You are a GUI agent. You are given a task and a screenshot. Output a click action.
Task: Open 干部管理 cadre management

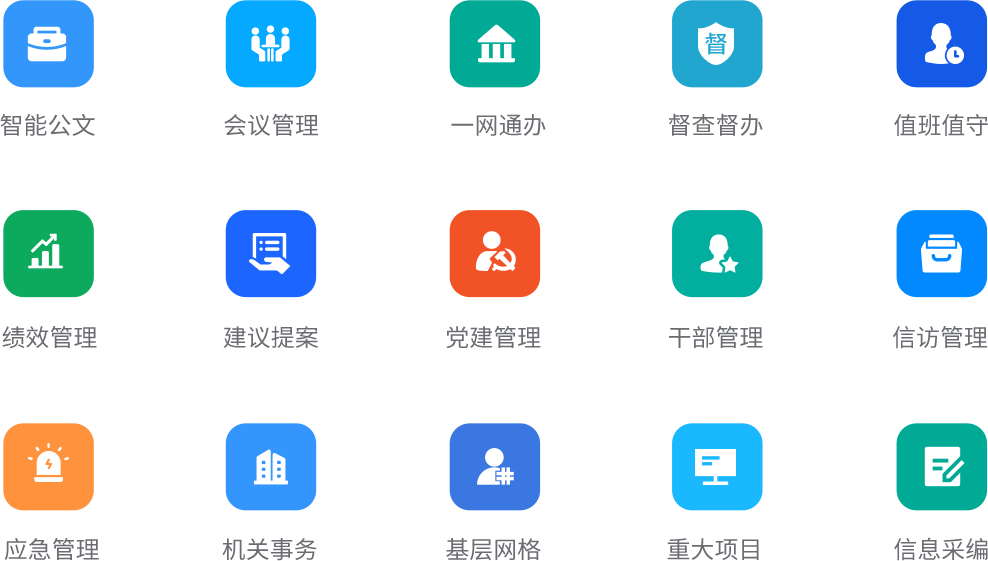tap(717, 254)
